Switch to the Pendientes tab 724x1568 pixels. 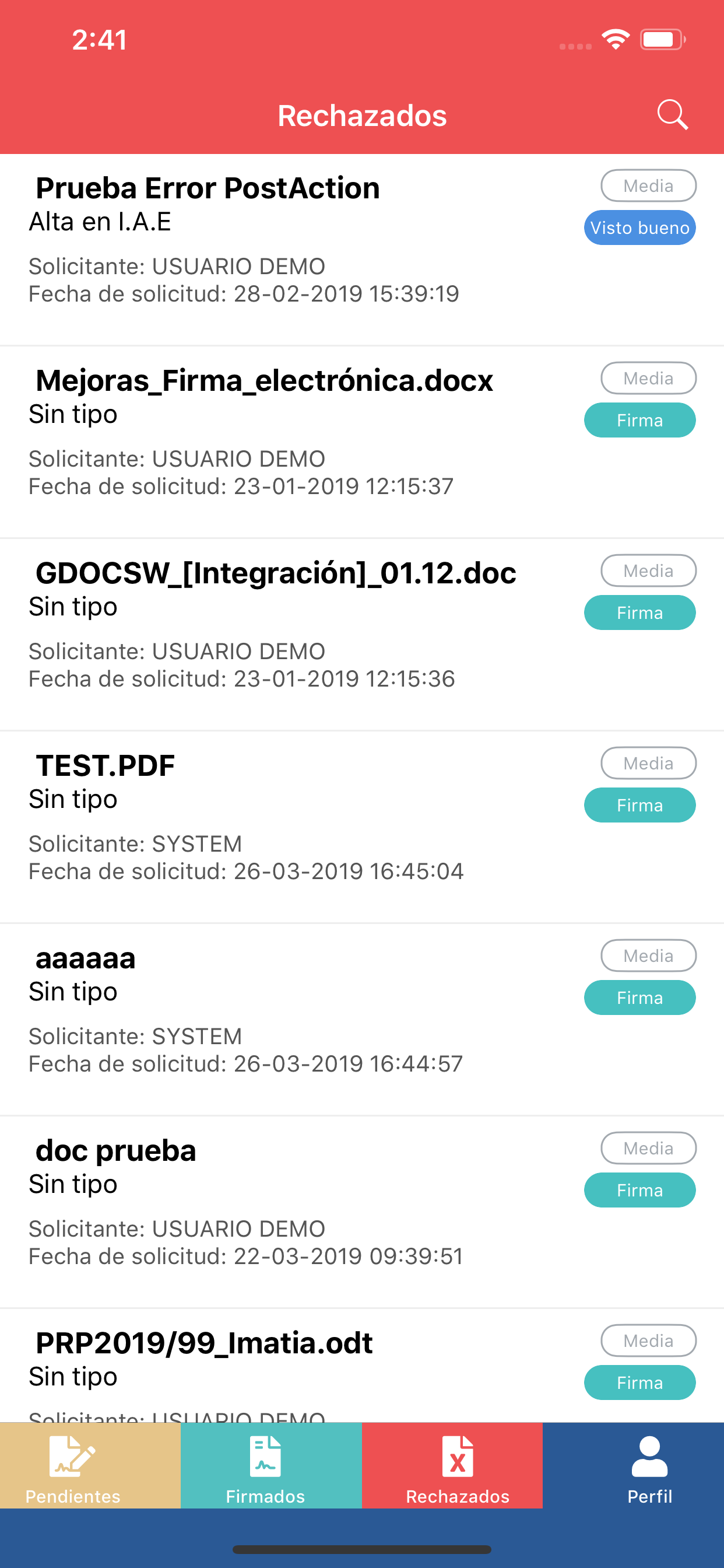[90, 1466]
